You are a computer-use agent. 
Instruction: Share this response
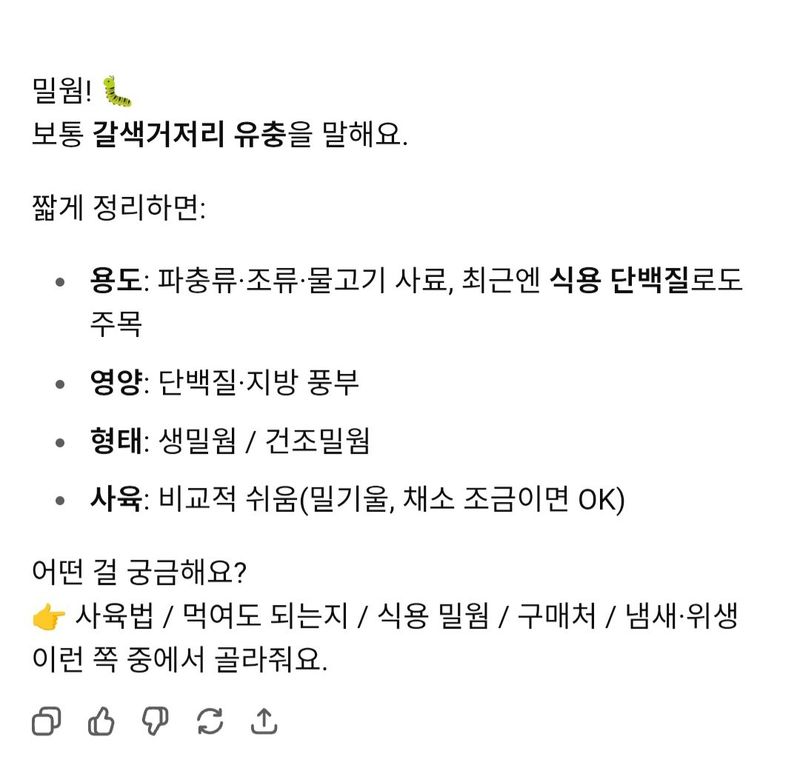coord(263,720)
